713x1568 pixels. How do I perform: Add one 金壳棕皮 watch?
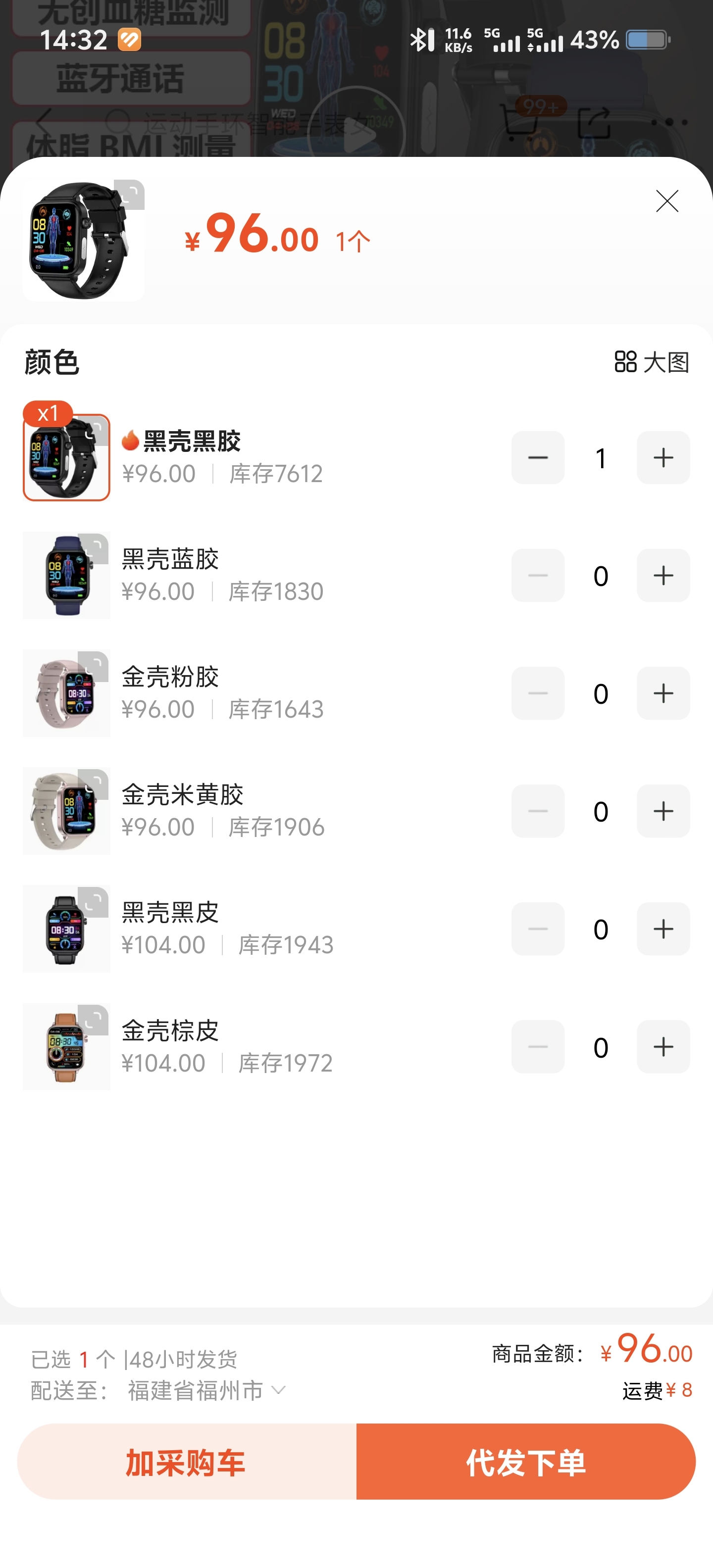(x=663, y=1047)
